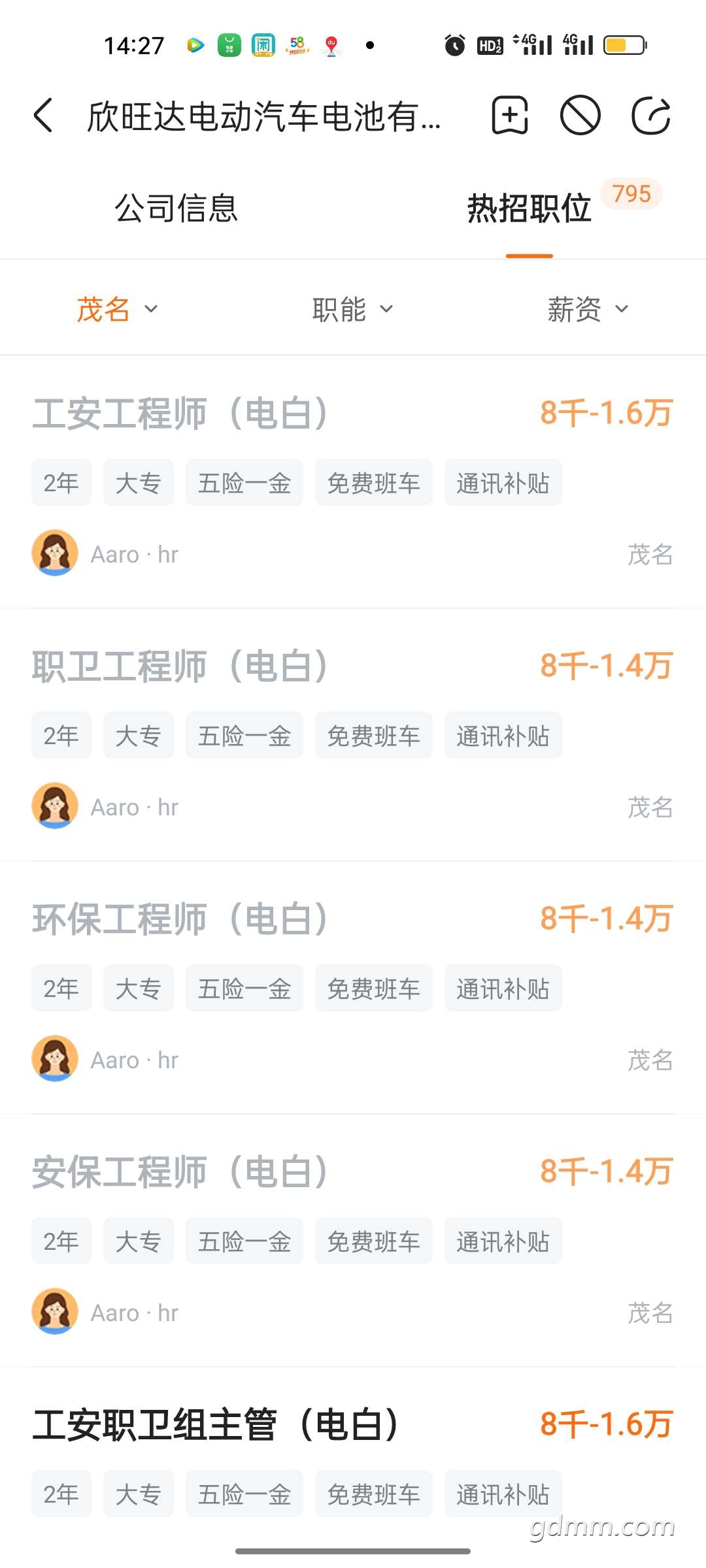Go back using the top-left arrow
Viewport: 706px width, 1568px height.
[x=43, y=116]
